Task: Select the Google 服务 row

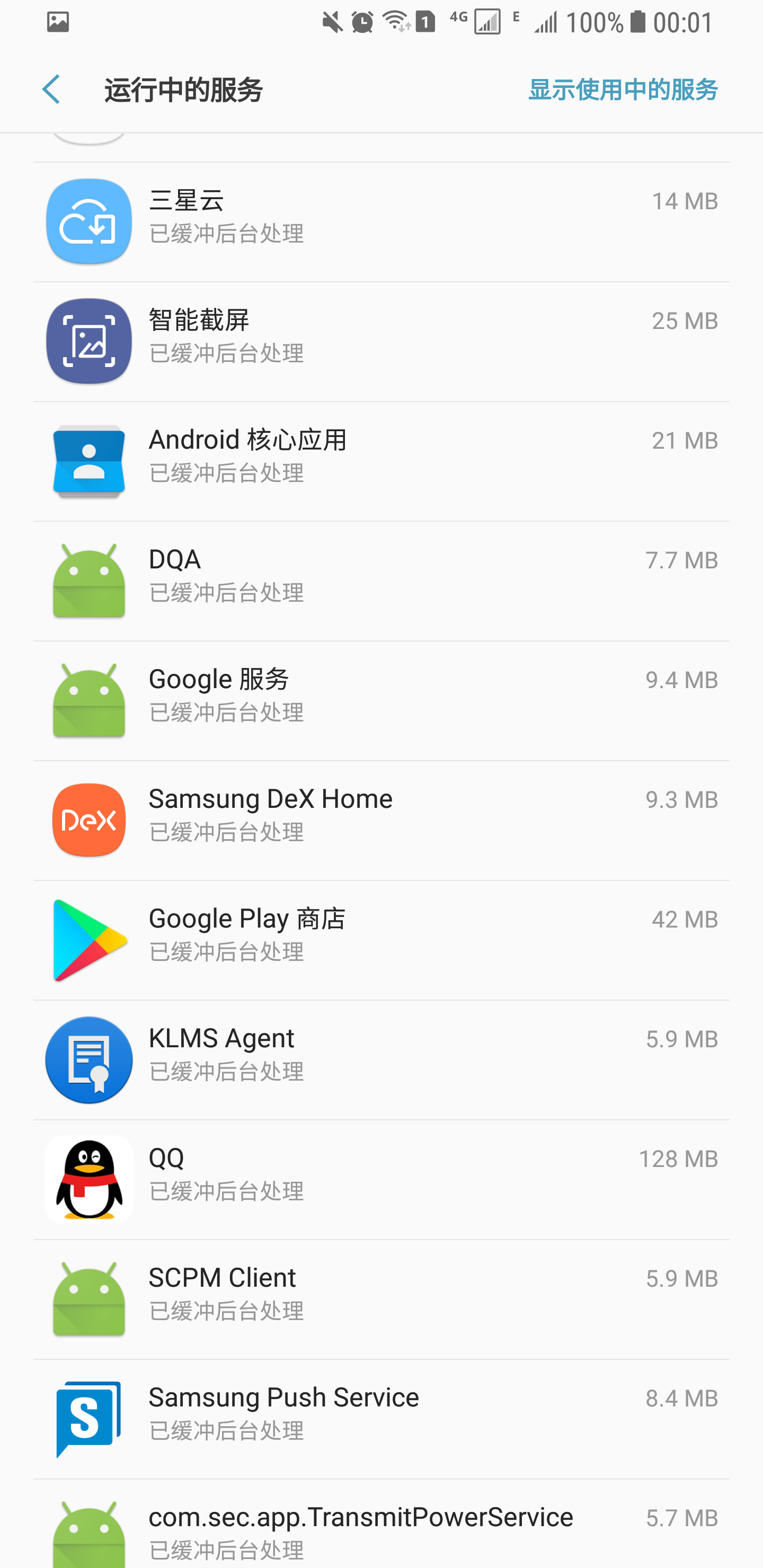Action: click(381, 701)
